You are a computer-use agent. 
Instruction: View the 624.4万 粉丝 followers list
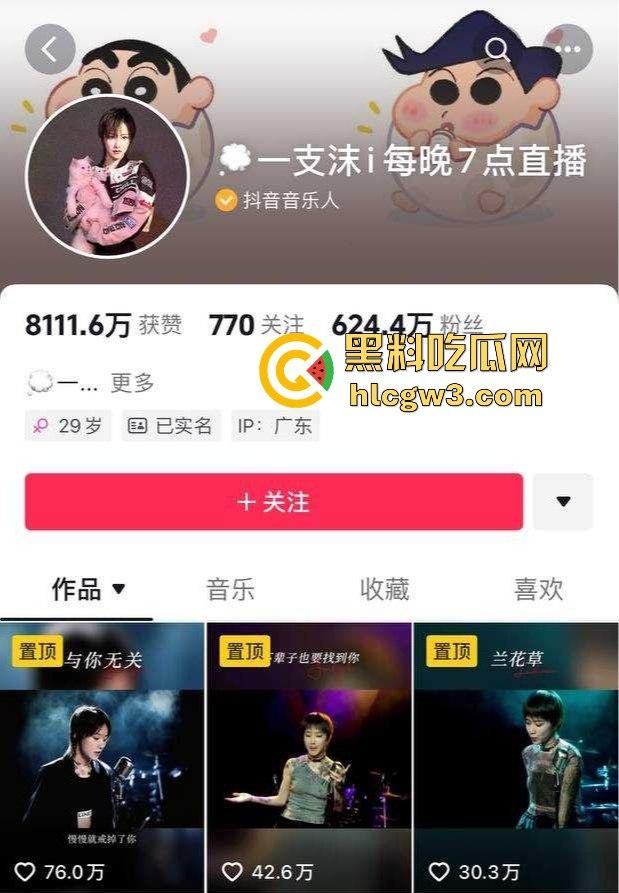click(x=407, y=325)
